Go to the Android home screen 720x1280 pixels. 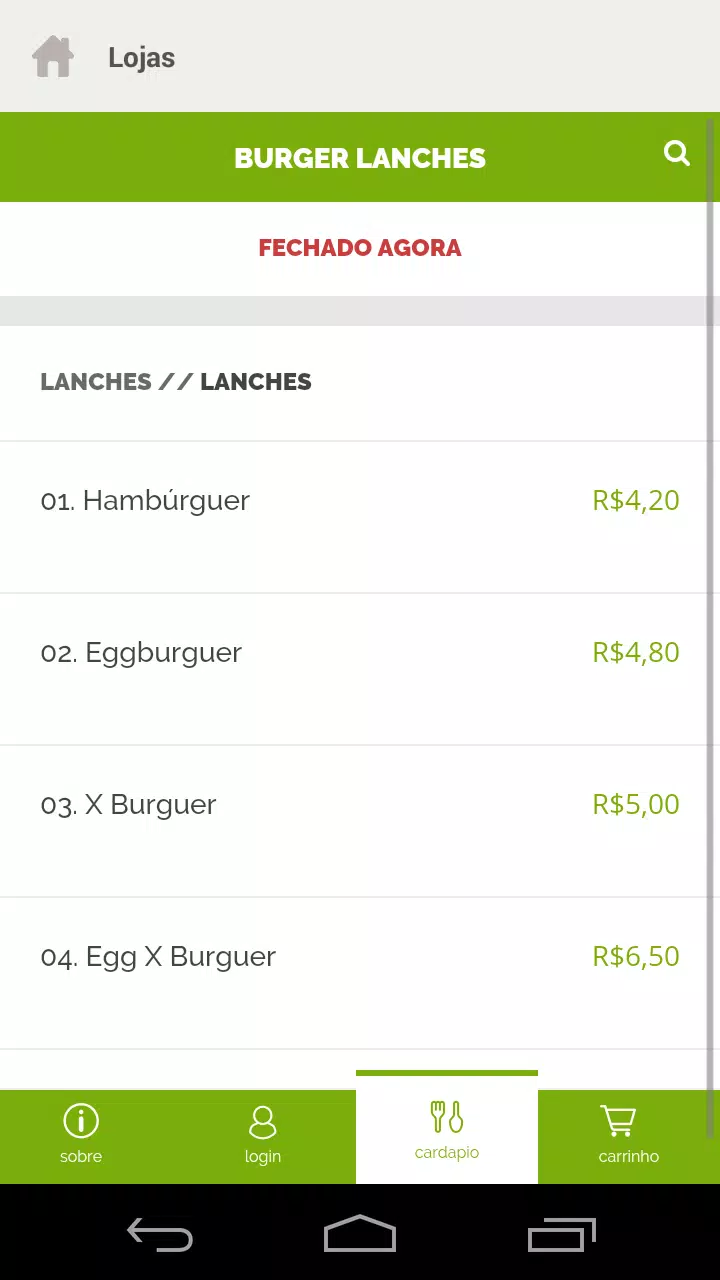pos(360,1233)
